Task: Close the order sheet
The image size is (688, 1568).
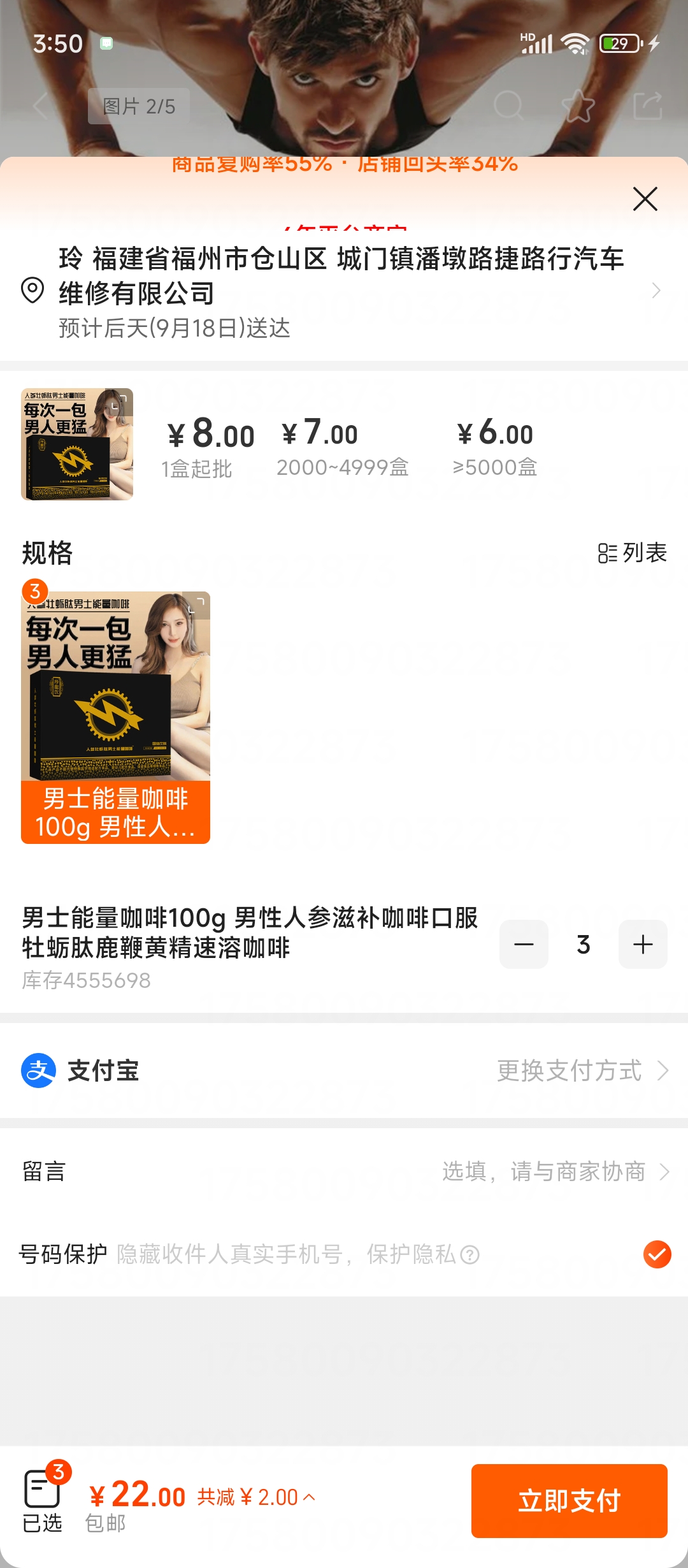Action: [x=645, y=199]
